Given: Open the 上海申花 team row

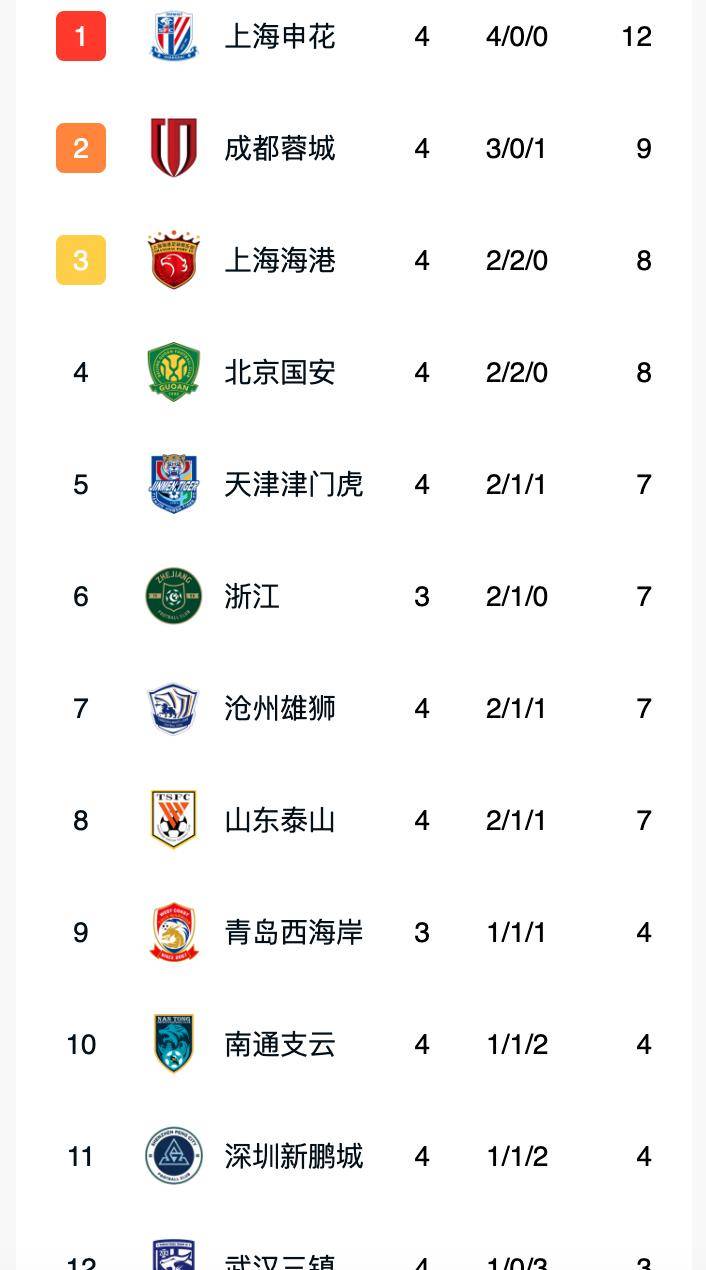Looking at the screenshot, I should click(x=280, y=37).
